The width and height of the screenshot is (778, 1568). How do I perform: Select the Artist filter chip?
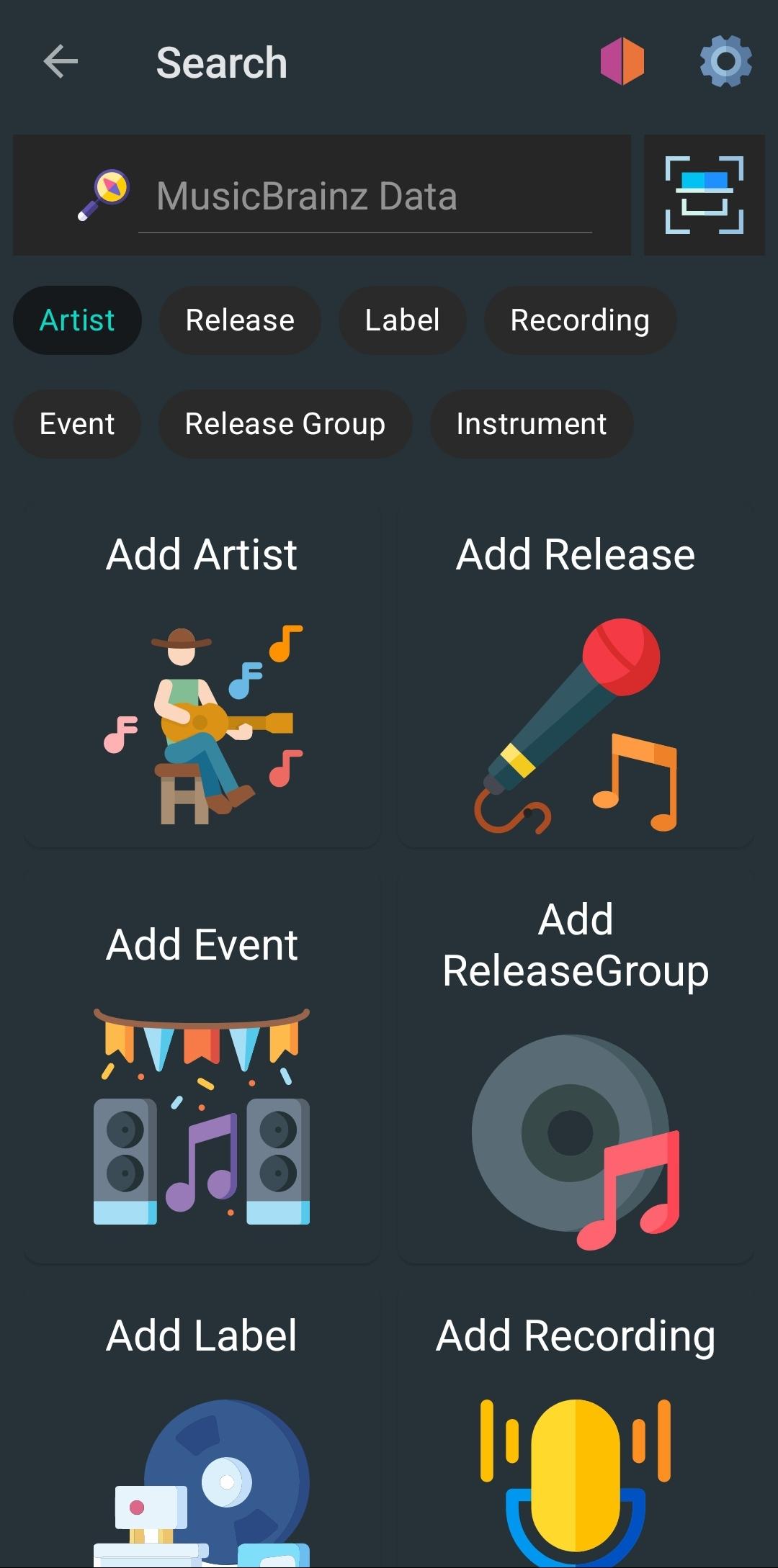(x=77, y=320)
